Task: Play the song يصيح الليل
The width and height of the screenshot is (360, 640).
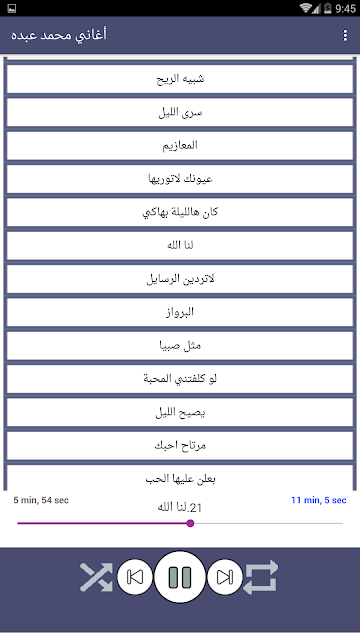Action: coord(180,412)
